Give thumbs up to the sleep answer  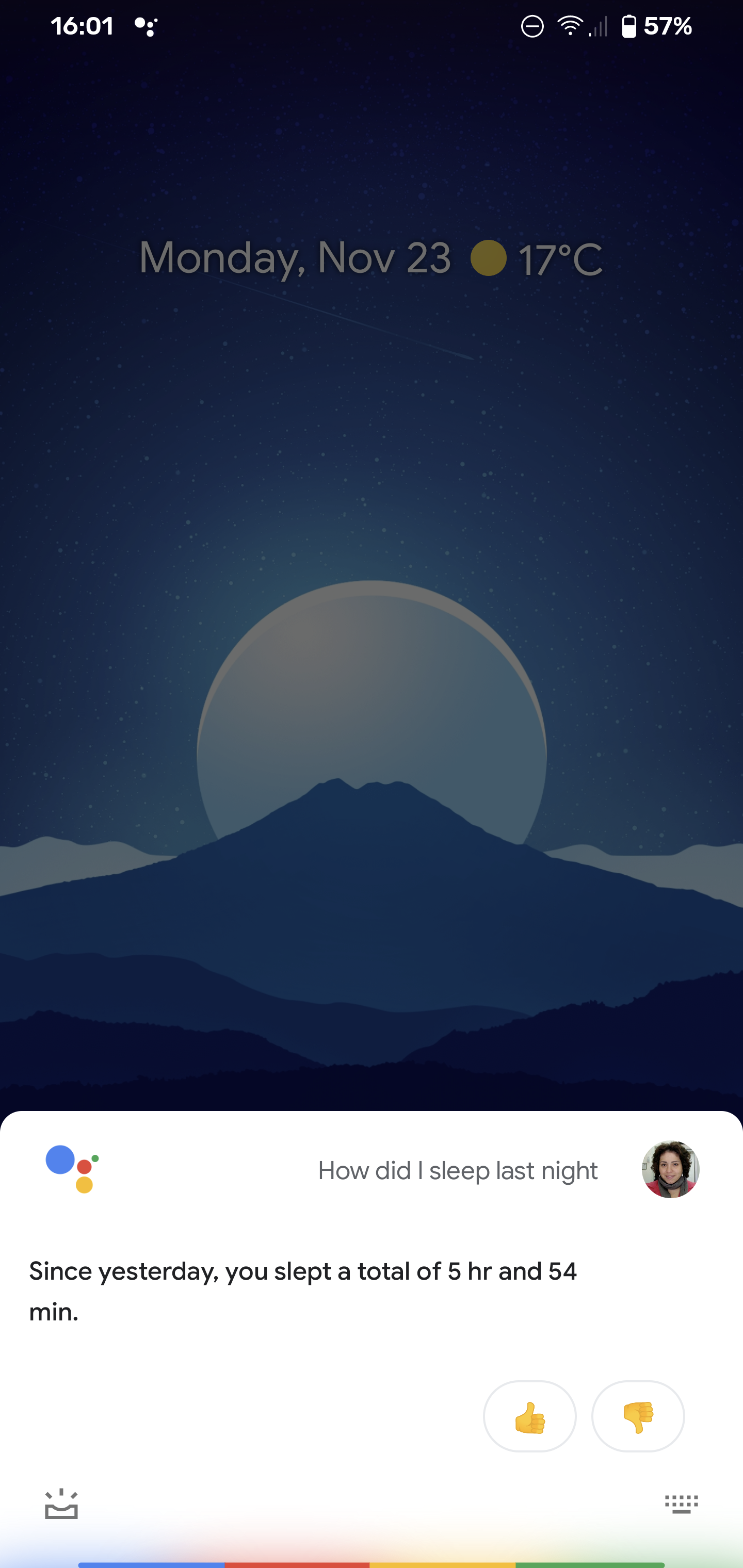[529, 1416]
